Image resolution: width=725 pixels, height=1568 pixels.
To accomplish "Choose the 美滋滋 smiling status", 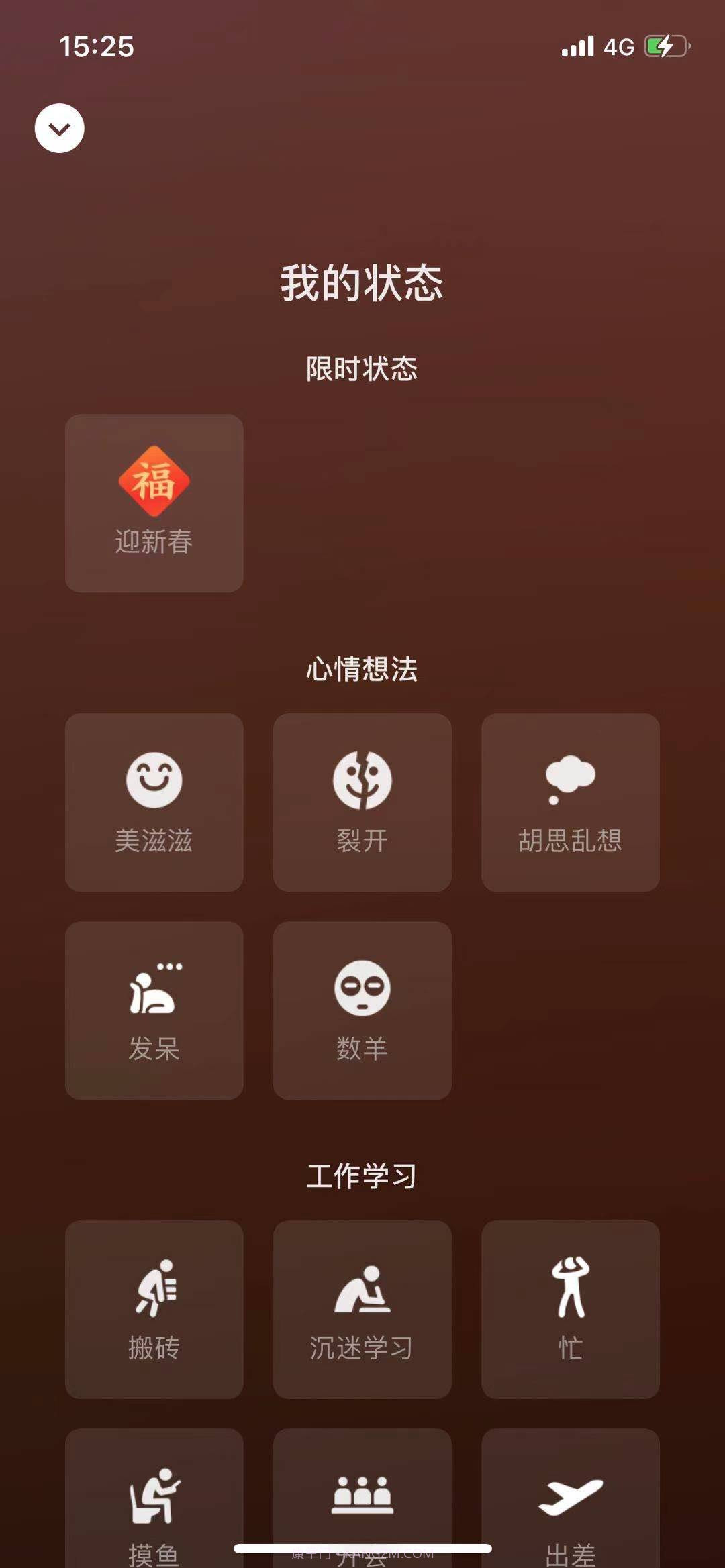I will click(154, 802).
